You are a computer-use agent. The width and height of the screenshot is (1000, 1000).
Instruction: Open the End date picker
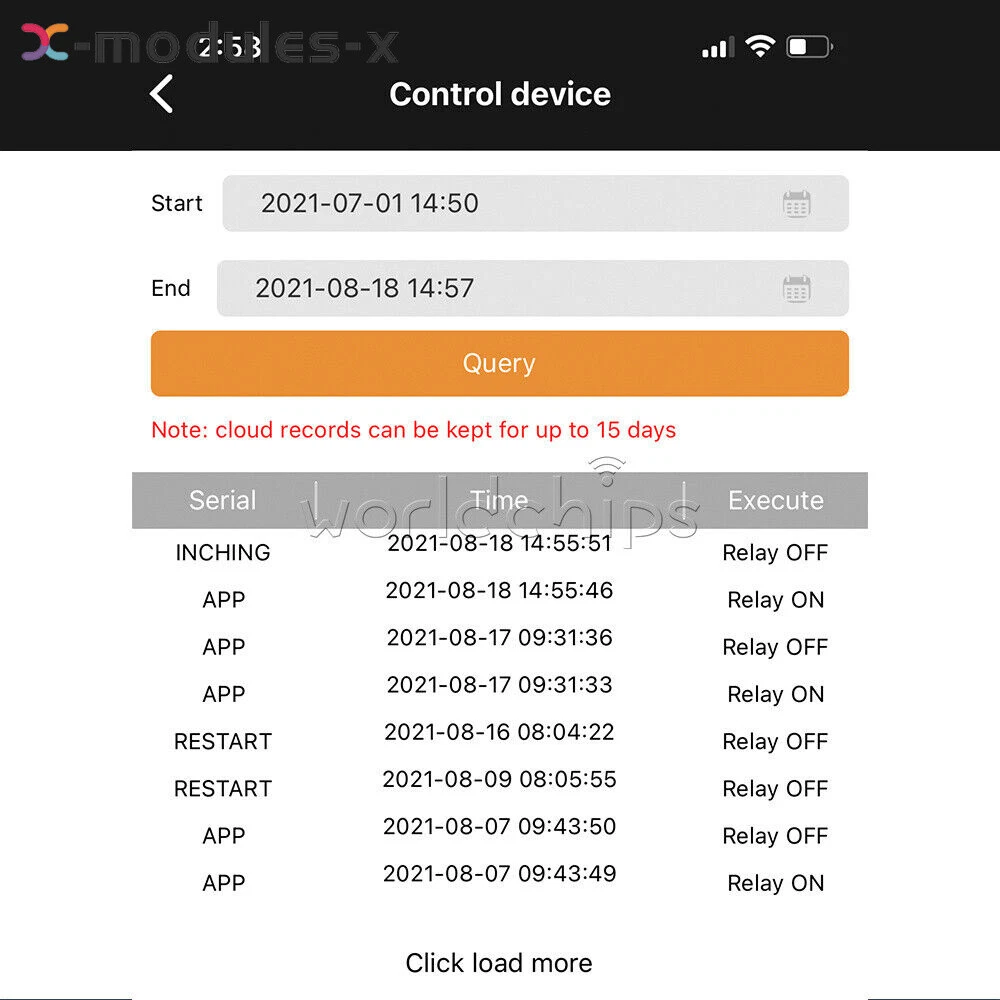coord(795,289)
